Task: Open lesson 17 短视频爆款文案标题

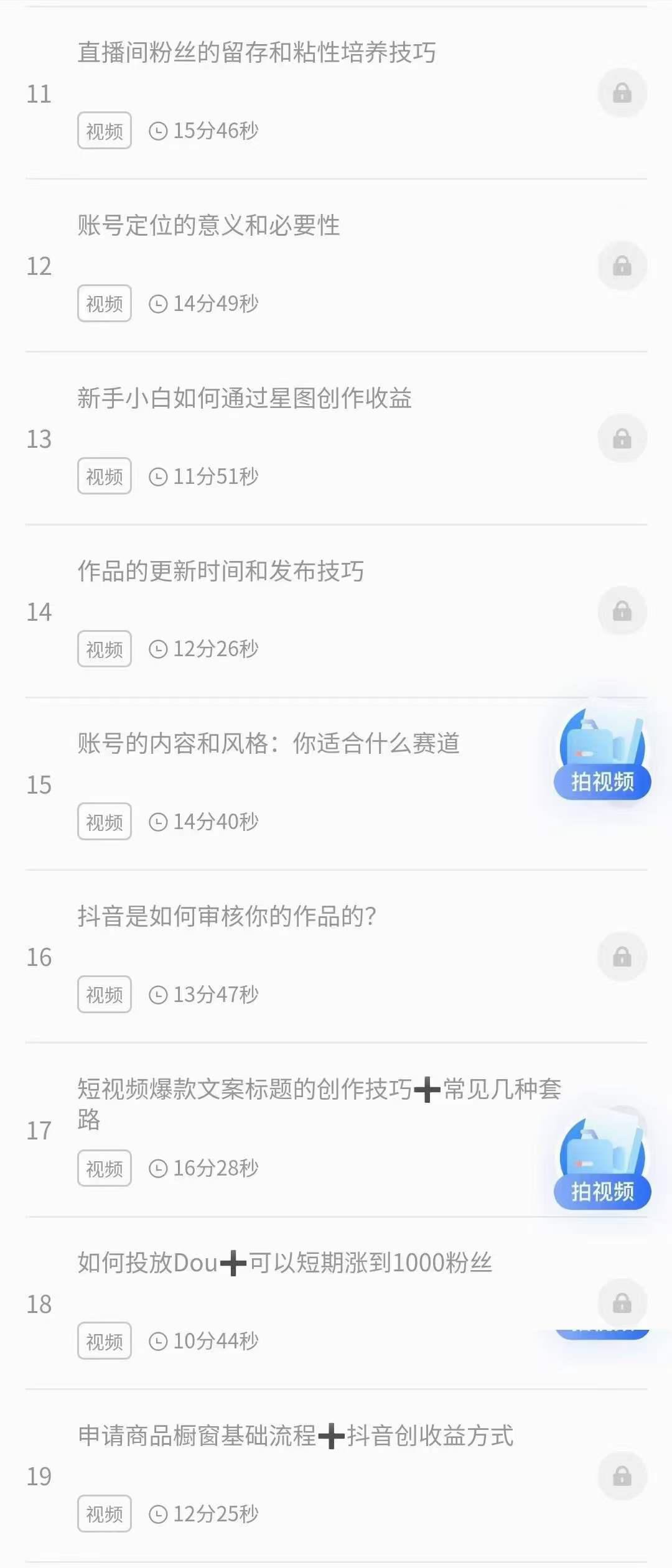Action: click(319, 1090)
